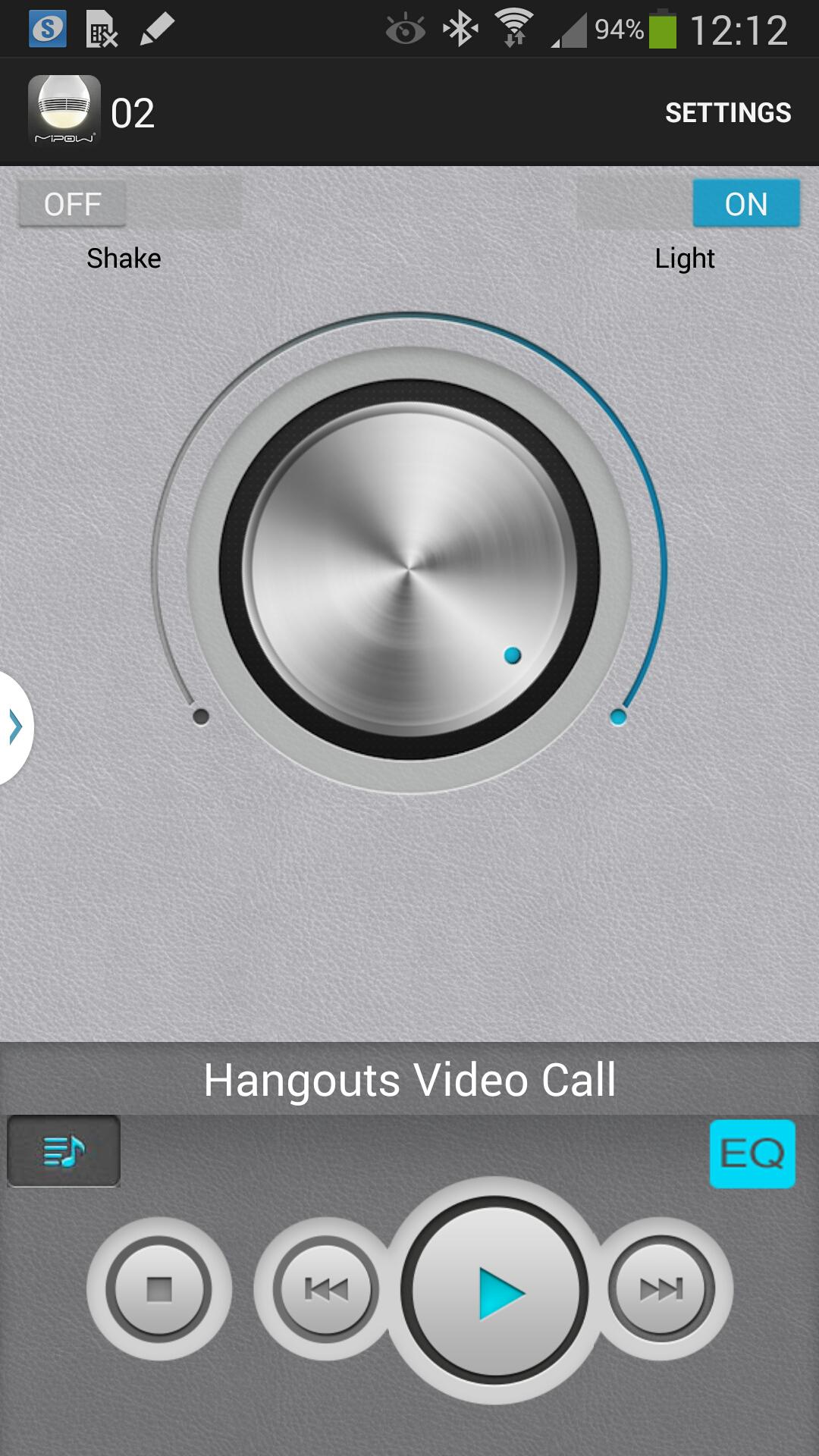Expand the left side panel arrow
Screen dimensions: 819x1456
[14, 726]
